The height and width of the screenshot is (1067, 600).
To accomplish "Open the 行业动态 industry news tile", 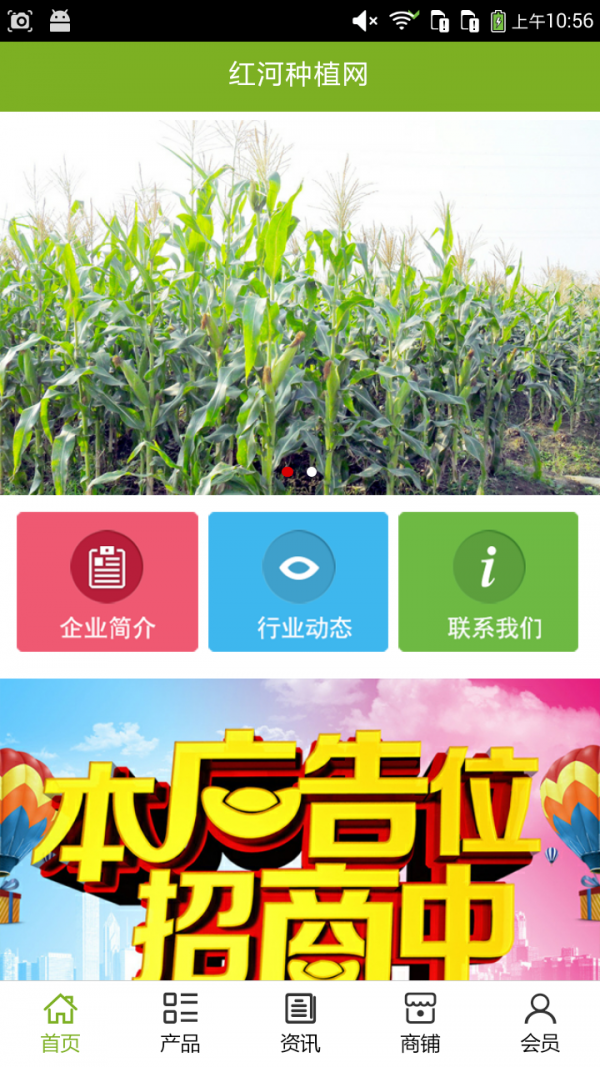I will pyautogui.click(x=298, y=582).
